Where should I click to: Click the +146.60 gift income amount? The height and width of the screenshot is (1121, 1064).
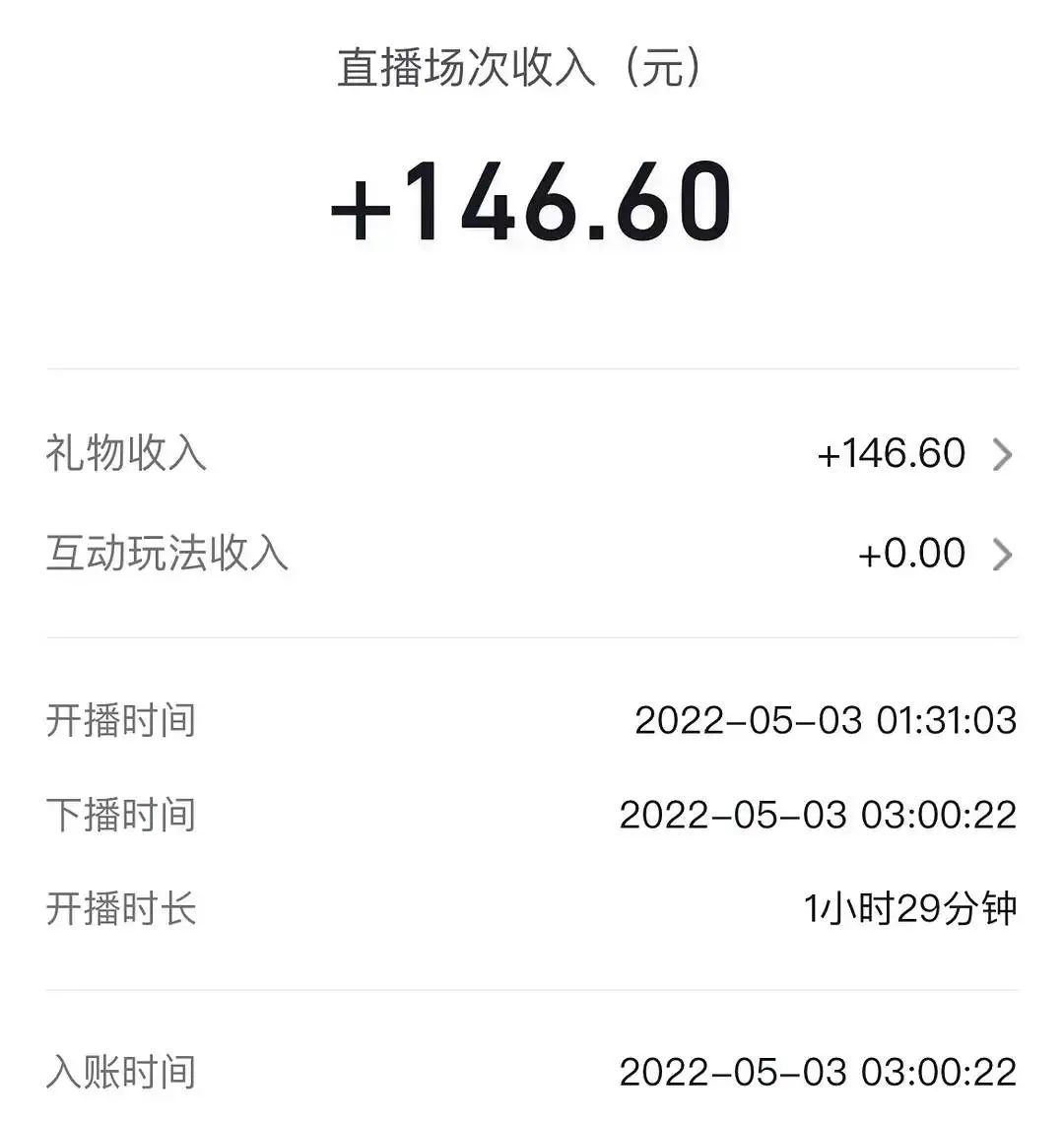(x=892, y=454)
